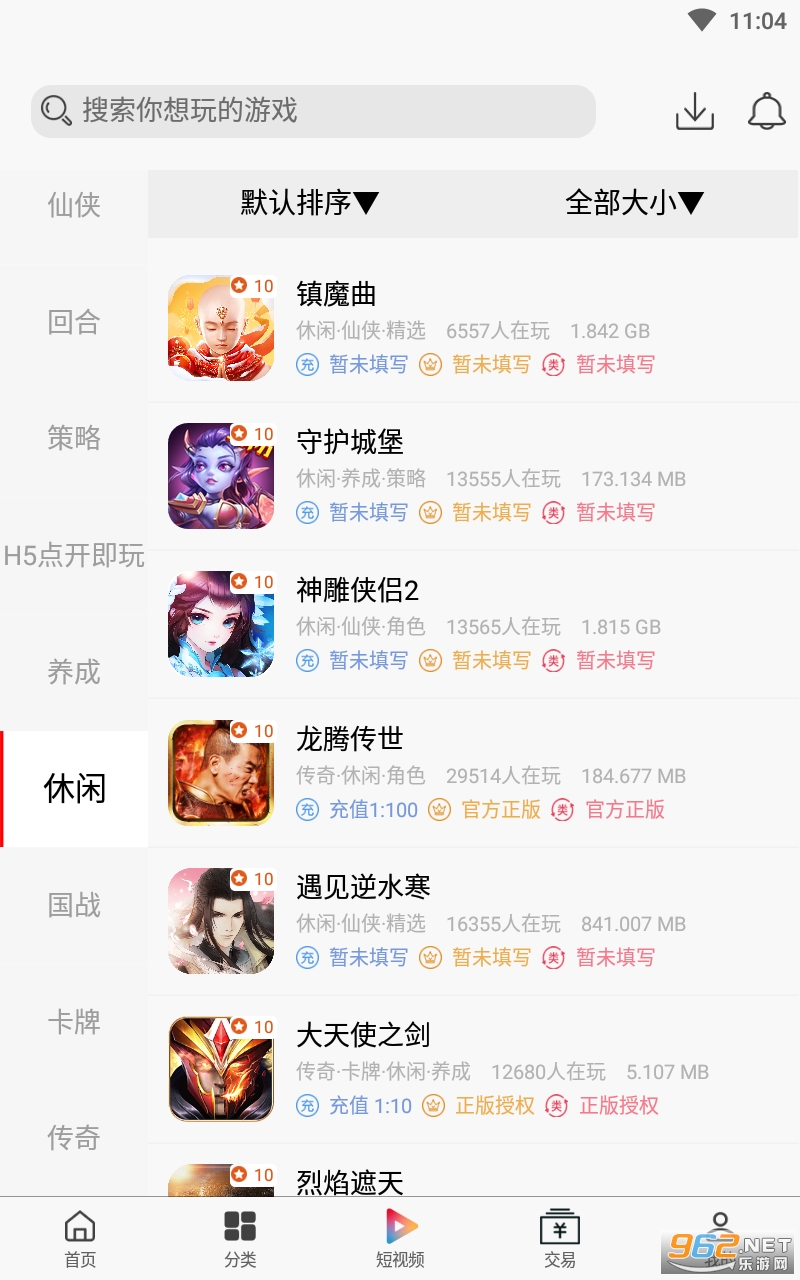This screenshot has width=800, height=1280.
Task: Open the game 守护城堡
Action: 350,442
